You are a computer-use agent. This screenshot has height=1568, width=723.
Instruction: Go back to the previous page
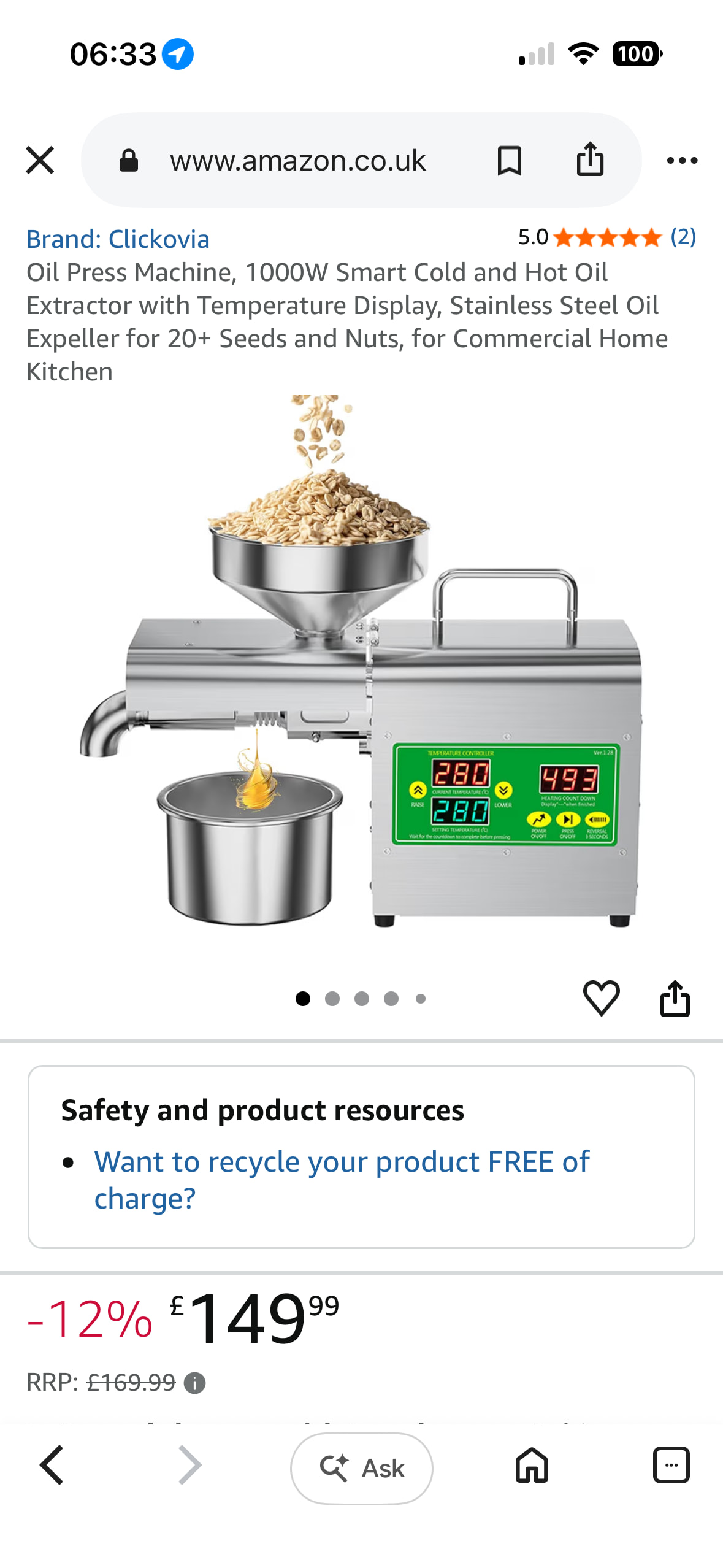[52, 1465]
